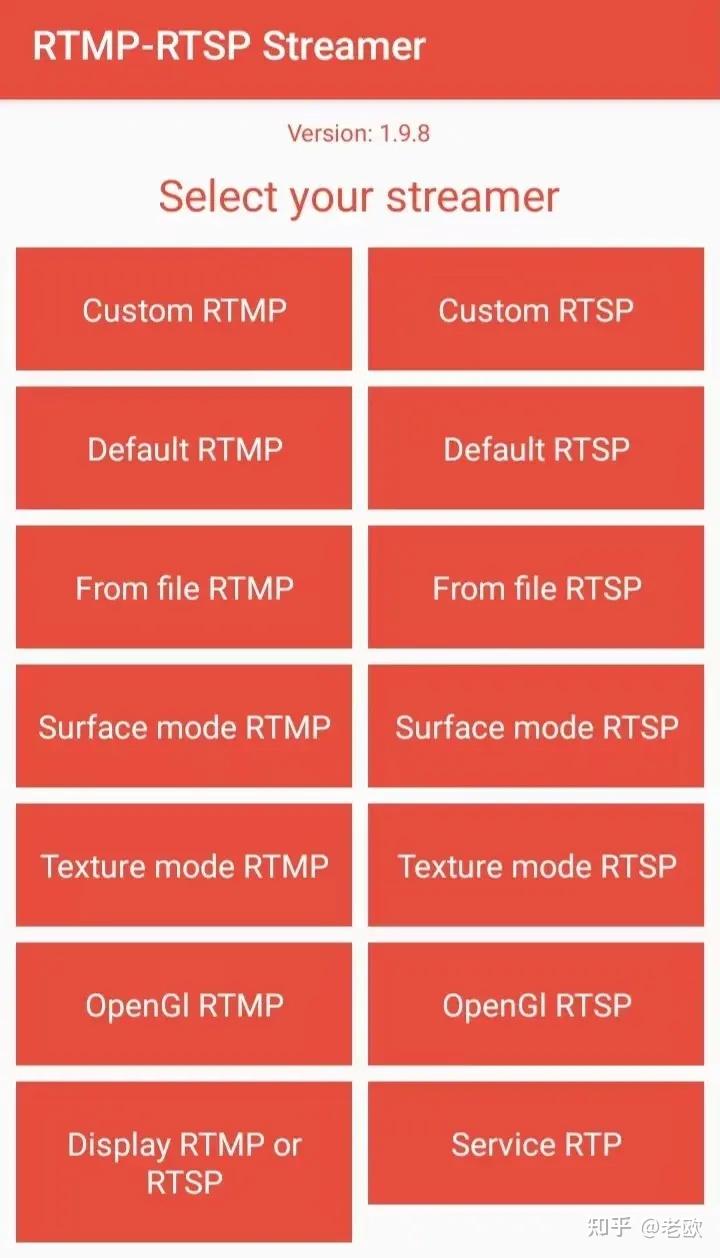This screenshot has height=1258, width=720.
Task: Launch Texture mode RTSP
Action: [536, 865]
